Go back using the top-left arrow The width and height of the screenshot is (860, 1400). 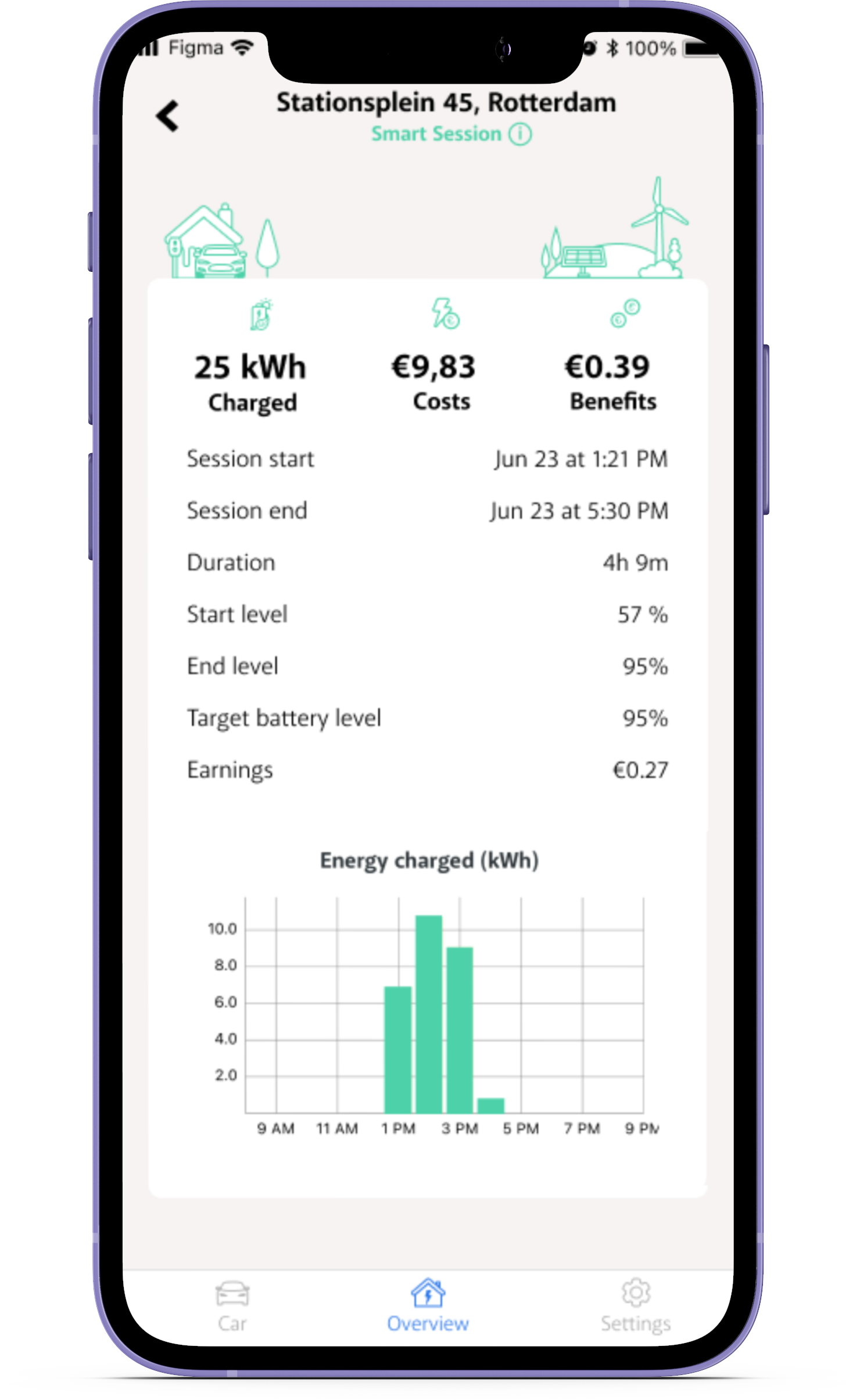point(167,116)
